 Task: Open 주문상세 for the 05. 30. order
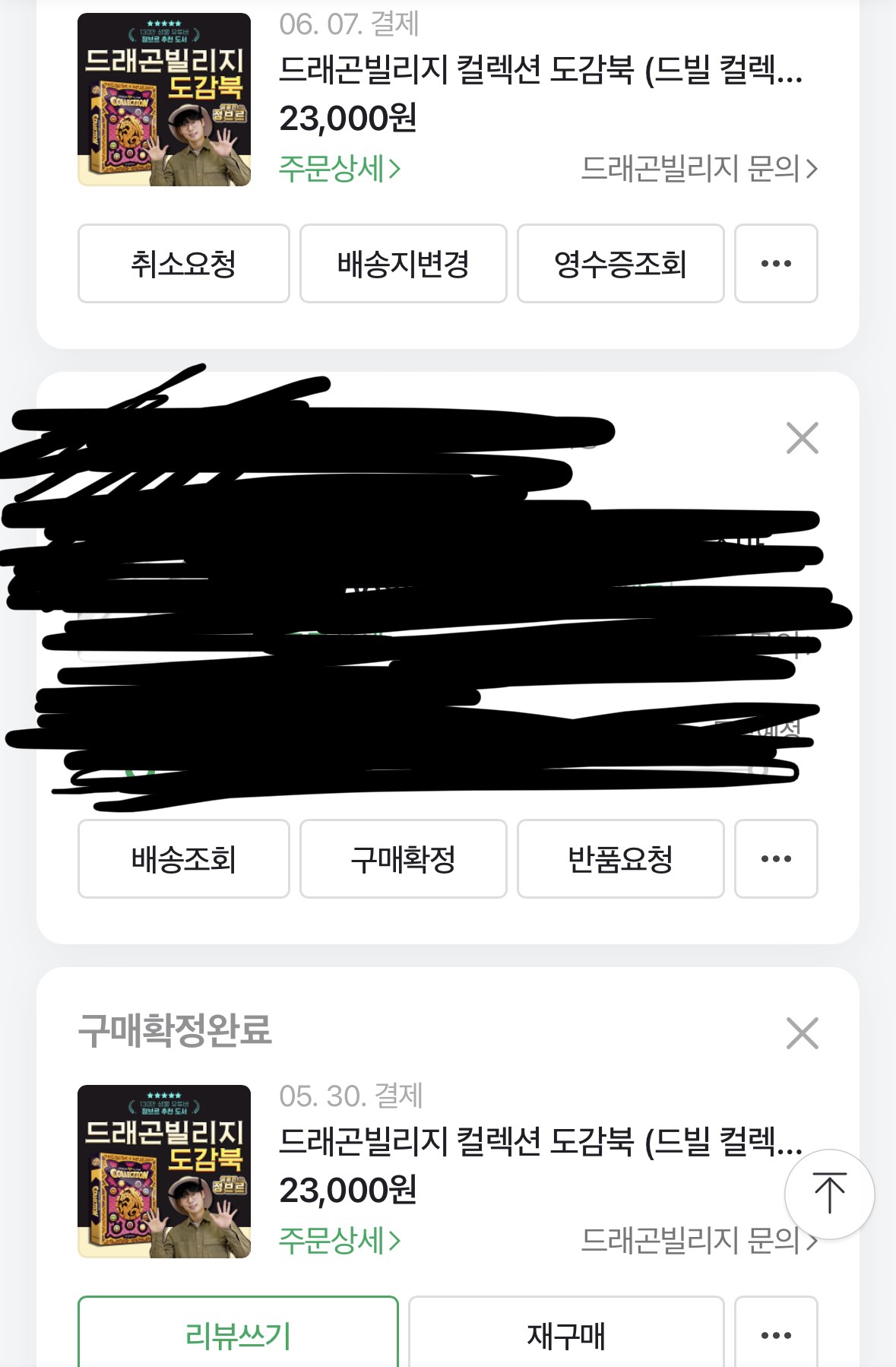339,1241
